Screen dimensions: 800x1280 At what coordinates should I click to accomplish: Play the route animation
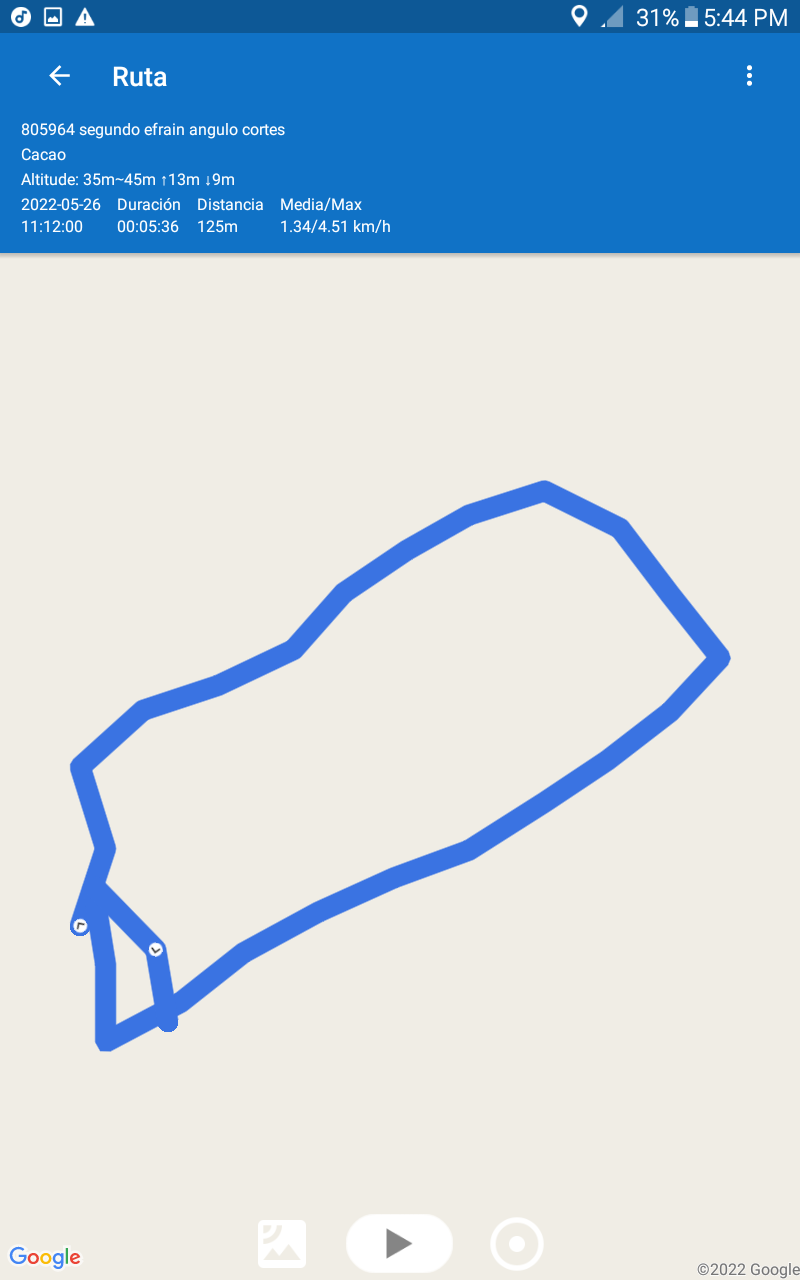coord(399,1243)
